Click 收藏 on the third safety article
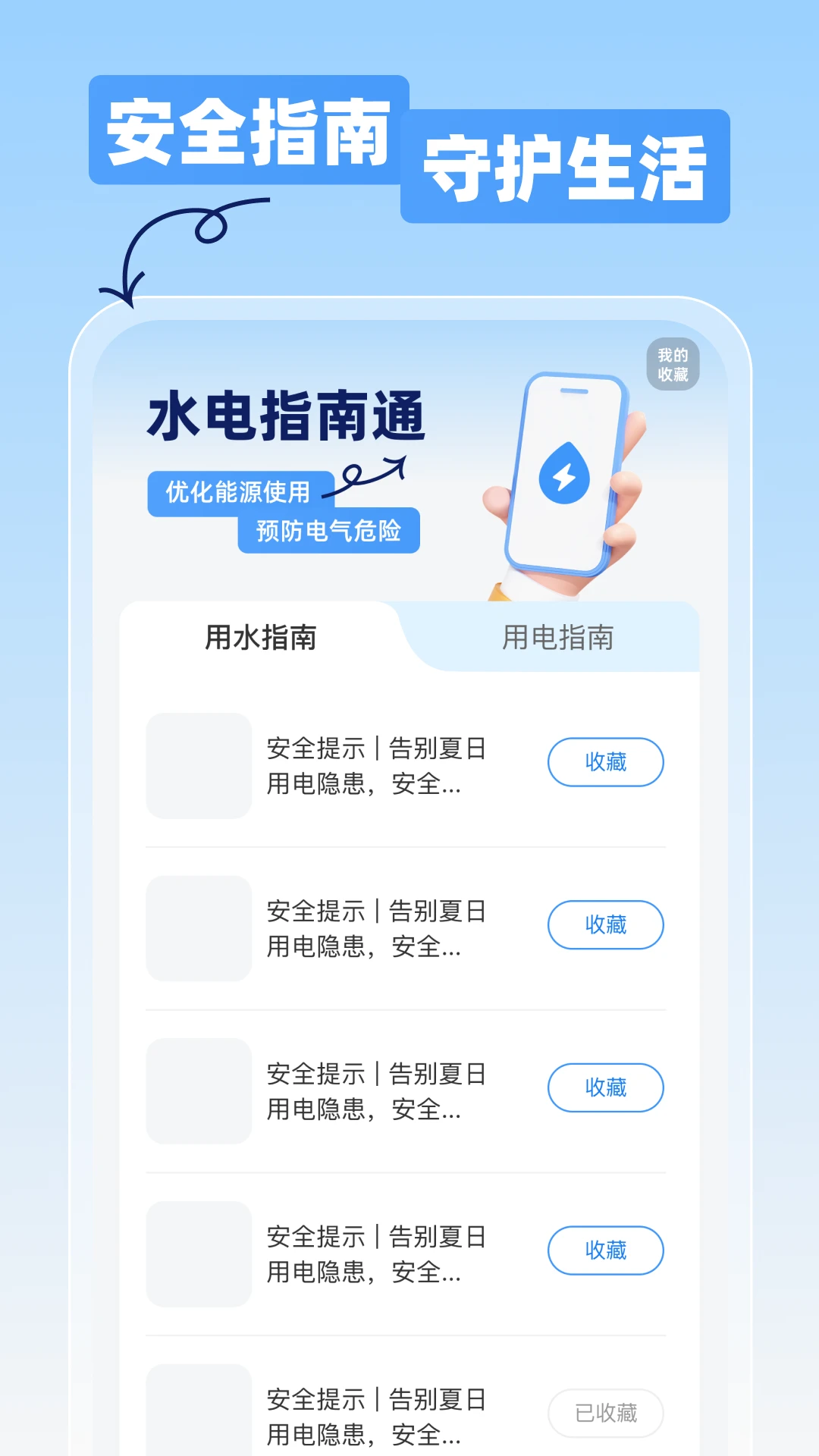The height and width of the screenshot is (1456, 819). pyautogui.click(x=605, y=1087)
